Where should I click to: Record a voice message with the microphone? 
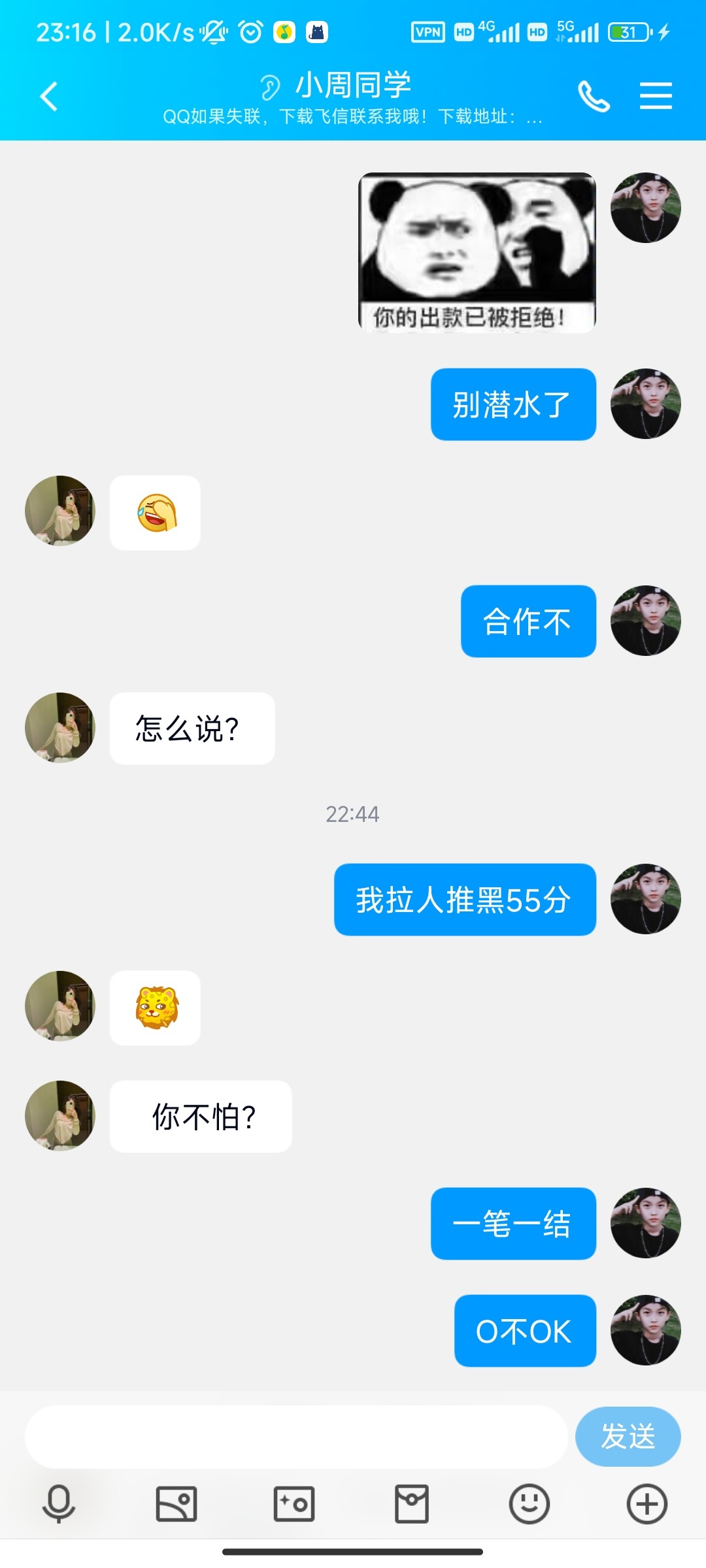pos(59,1504)
